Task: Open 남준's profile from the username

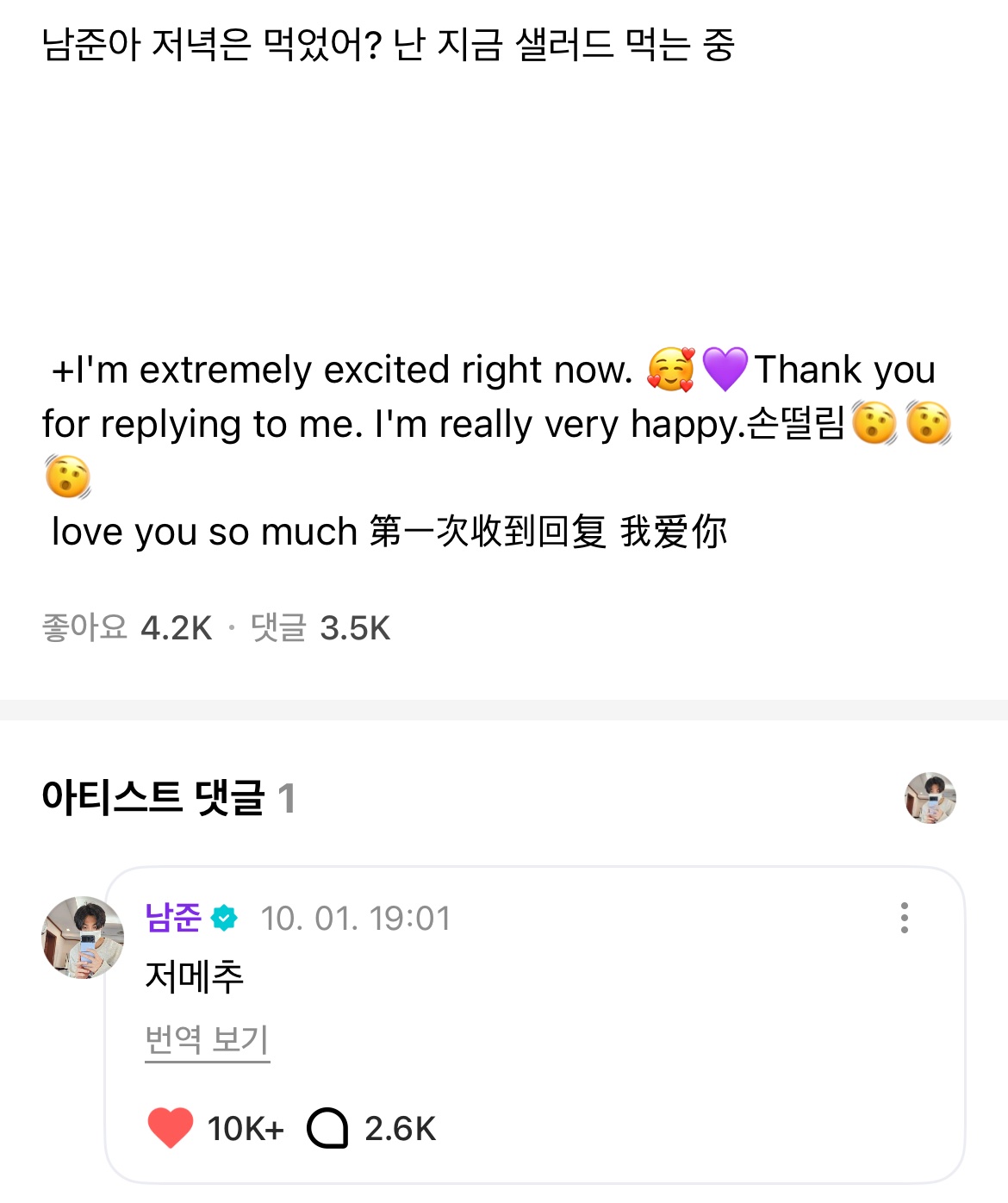Action: pyautogui.click(x=173, y=918)
